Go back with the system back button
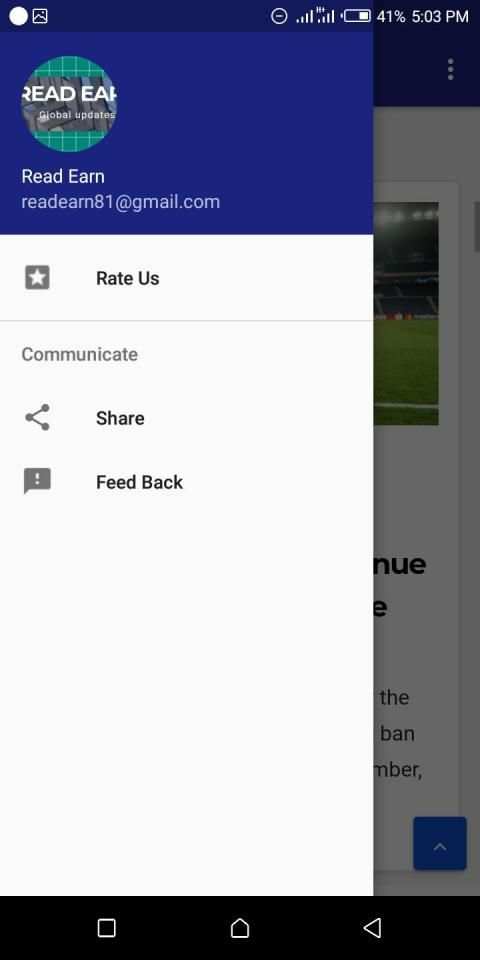Image resolution: width=480 pixels, height=960 pixels. [372, 928]
